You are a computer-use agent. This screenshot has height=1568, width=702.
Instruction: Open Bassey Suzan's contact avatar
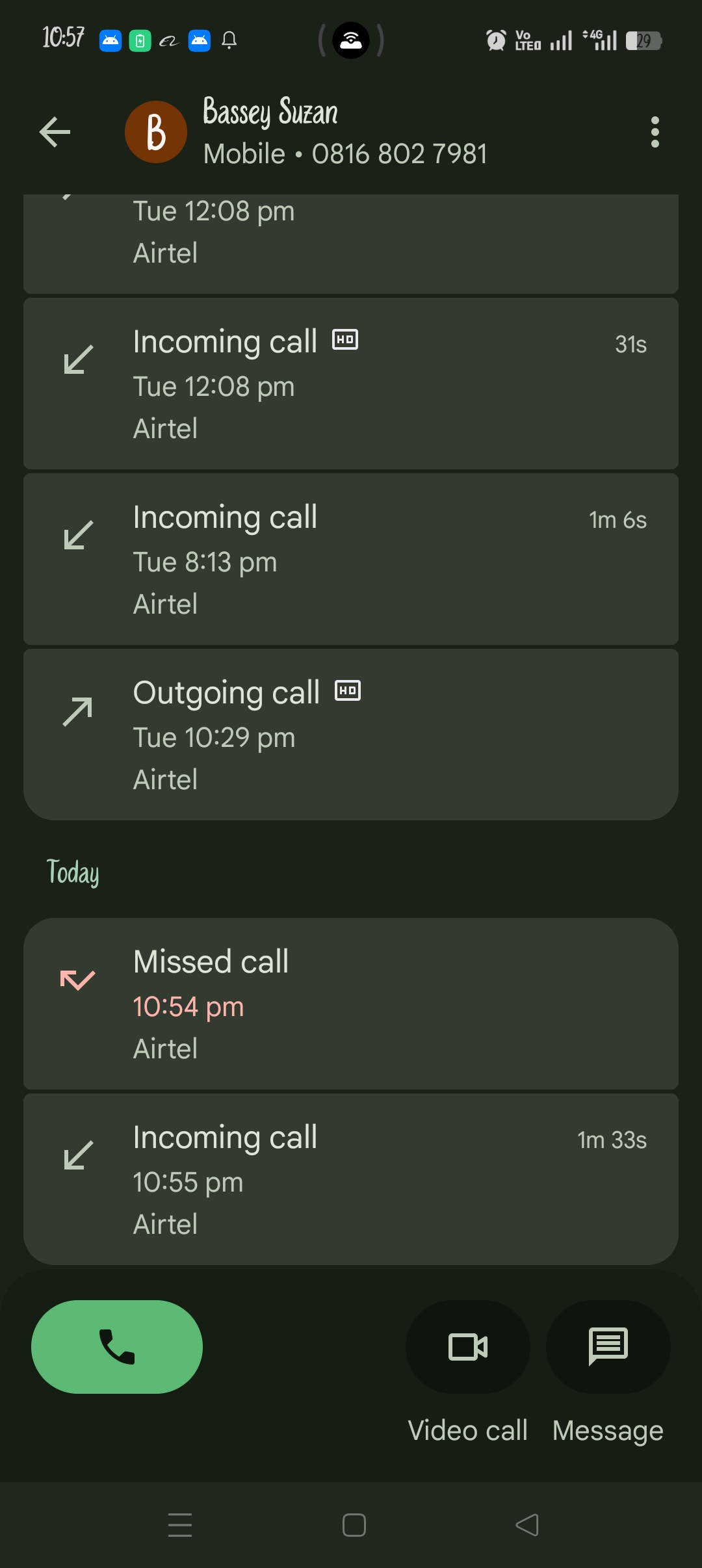(x=156, y=133)
